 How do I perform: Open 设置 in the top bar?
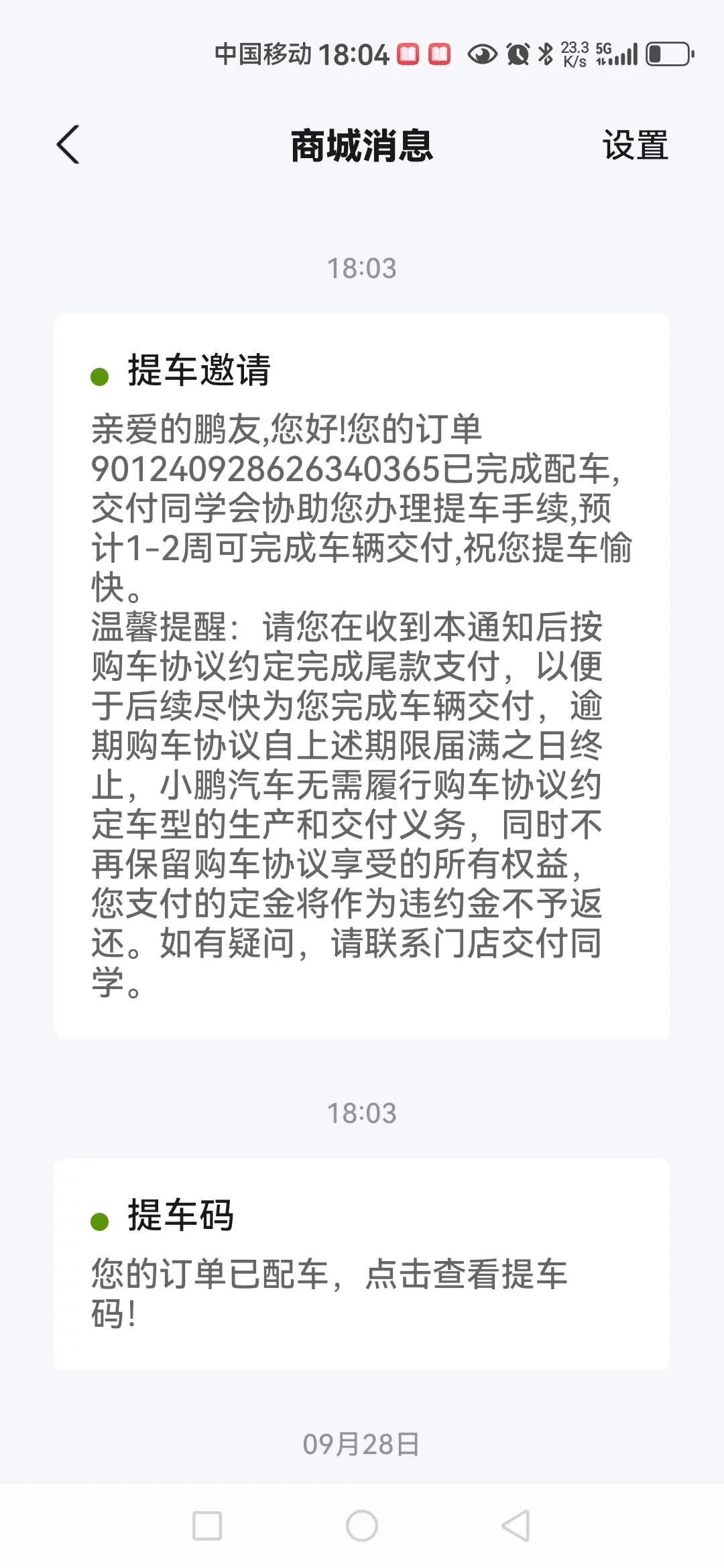point(635,145)
